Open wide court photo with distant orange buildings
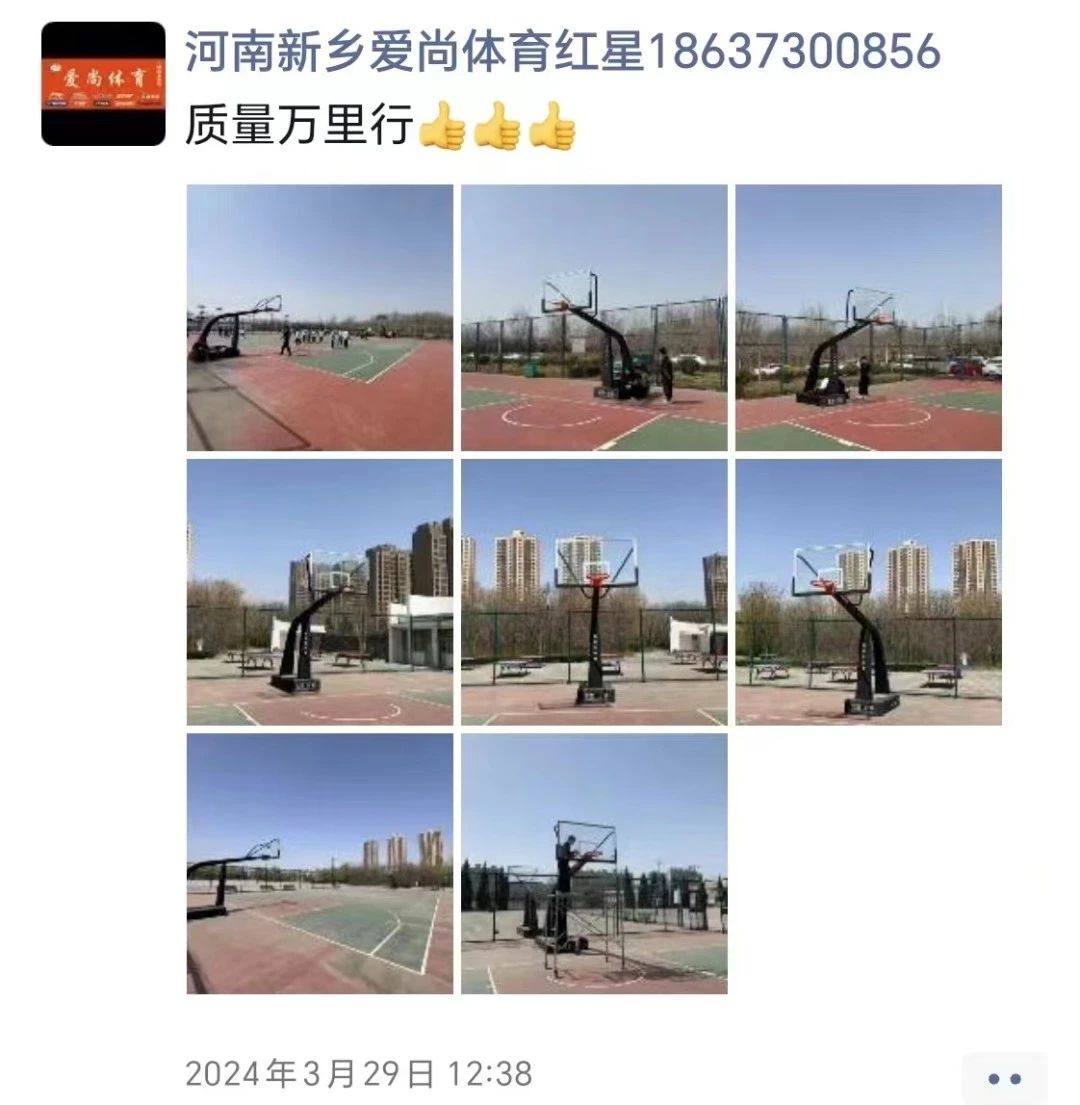This screenshot has height=1105, width=1080. click(x=320, y=864)
